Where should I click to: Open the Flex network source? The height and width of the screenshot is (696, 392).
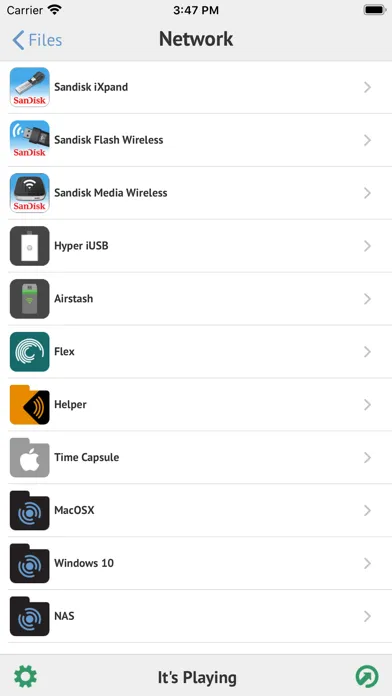click(196, 352)
